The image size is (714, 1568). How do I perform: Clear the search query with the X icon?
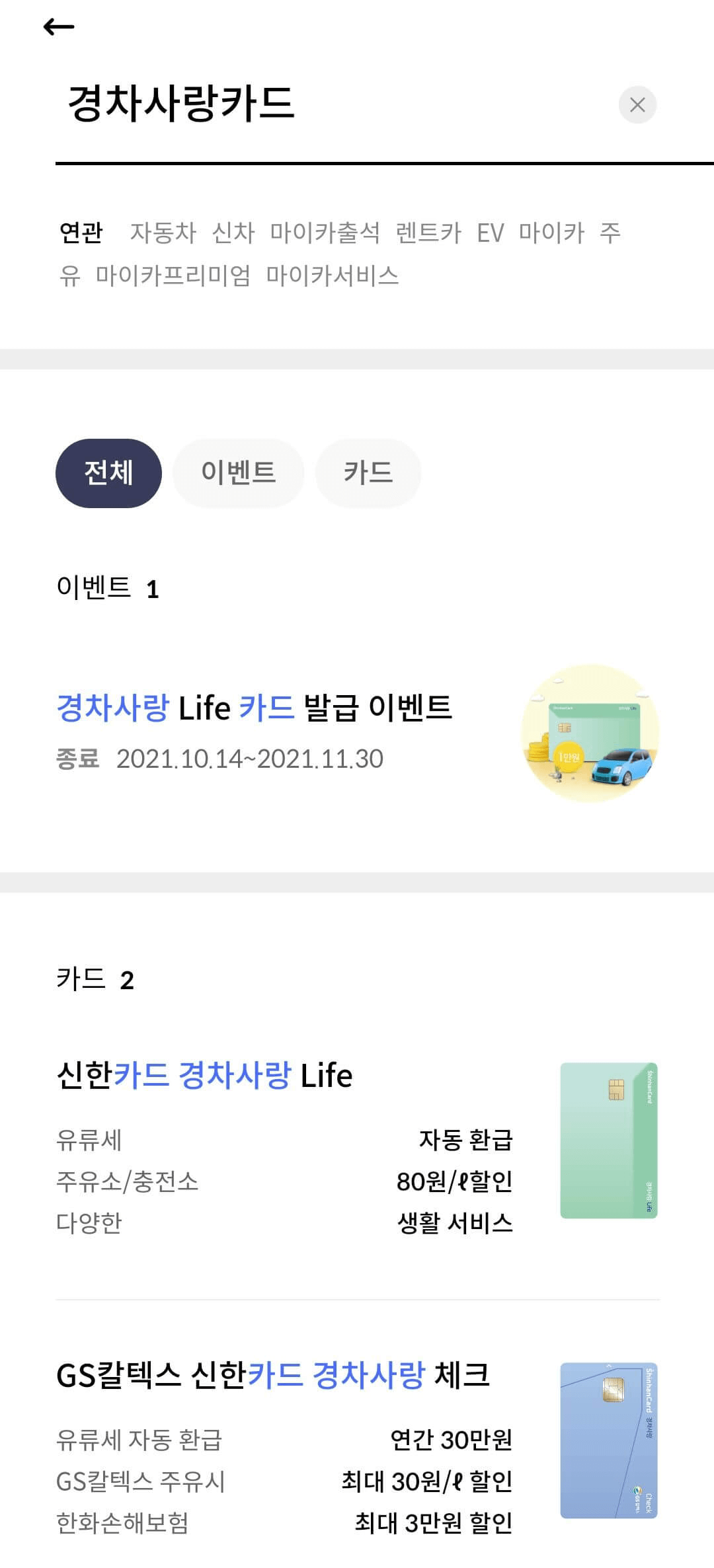pos(637,104)
